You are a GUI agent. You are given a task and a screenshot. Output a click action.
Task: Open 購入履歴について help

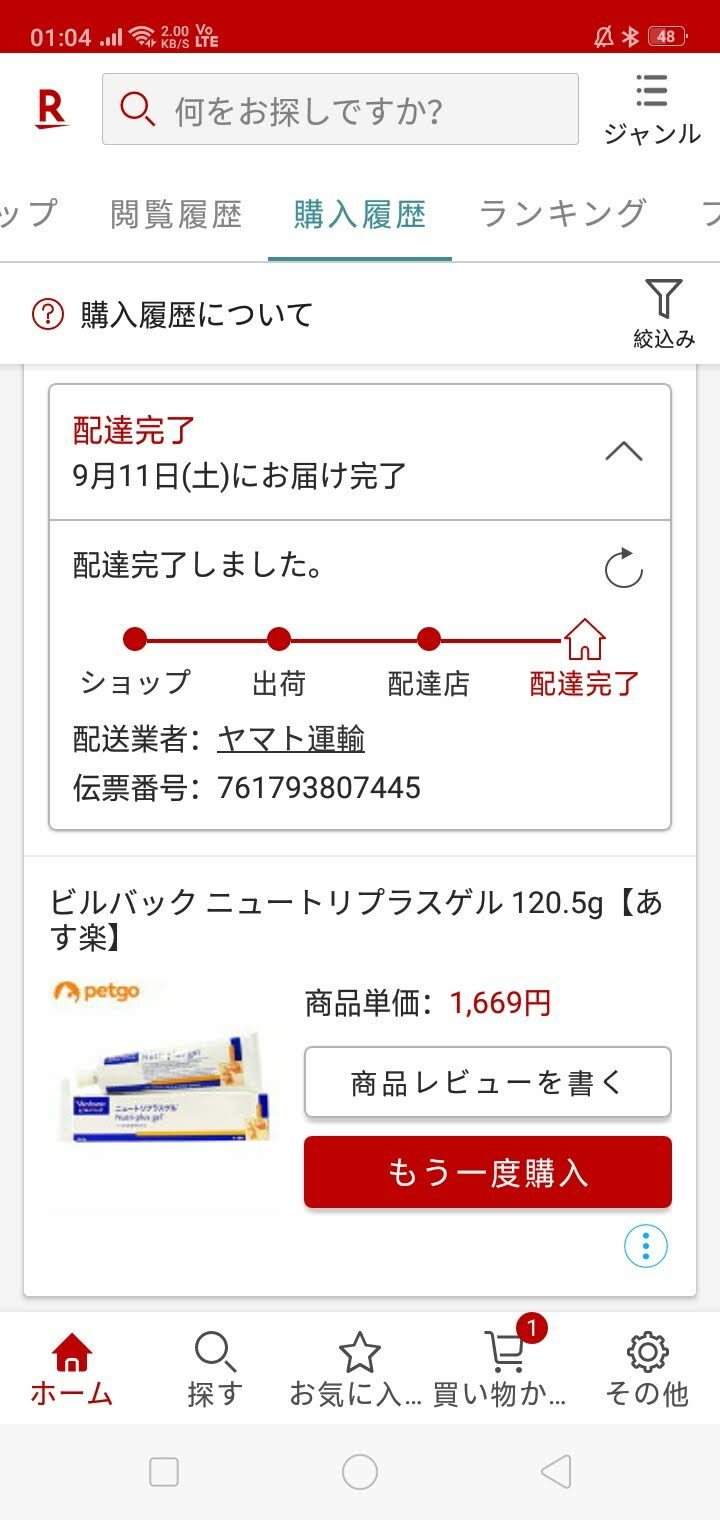[173, 315]
